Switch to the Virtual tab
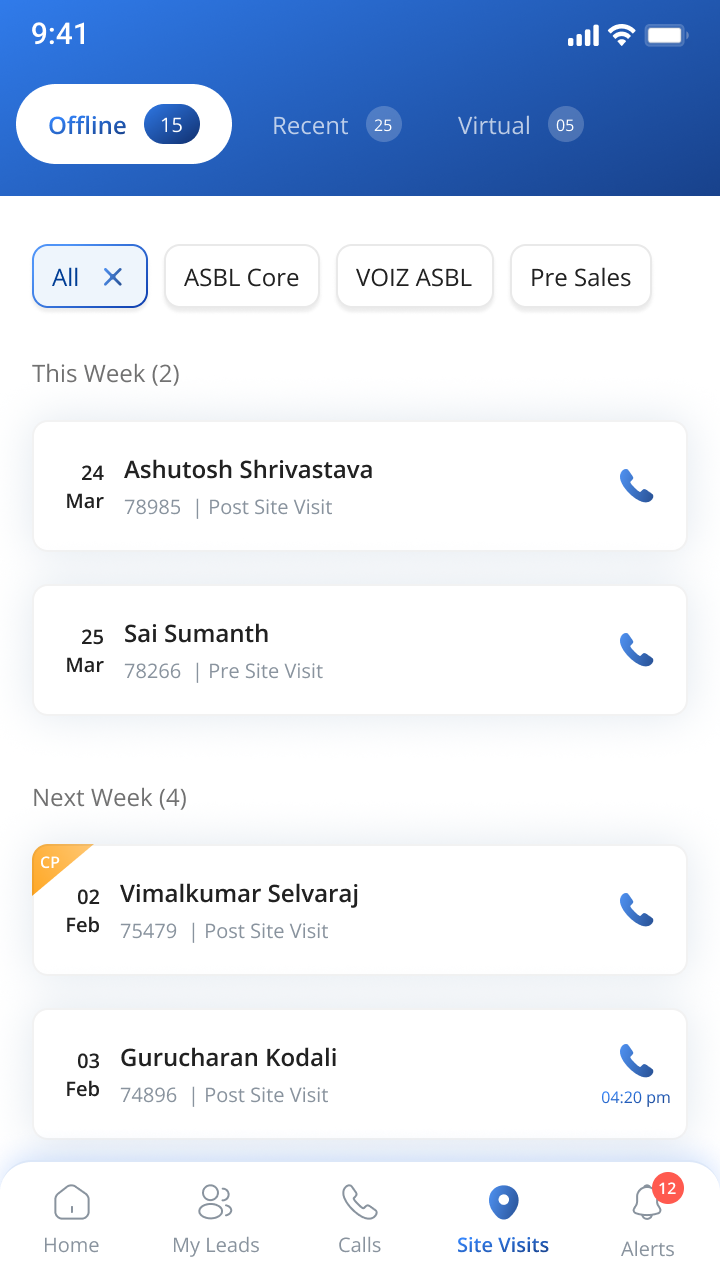 (x=520, y=125)
